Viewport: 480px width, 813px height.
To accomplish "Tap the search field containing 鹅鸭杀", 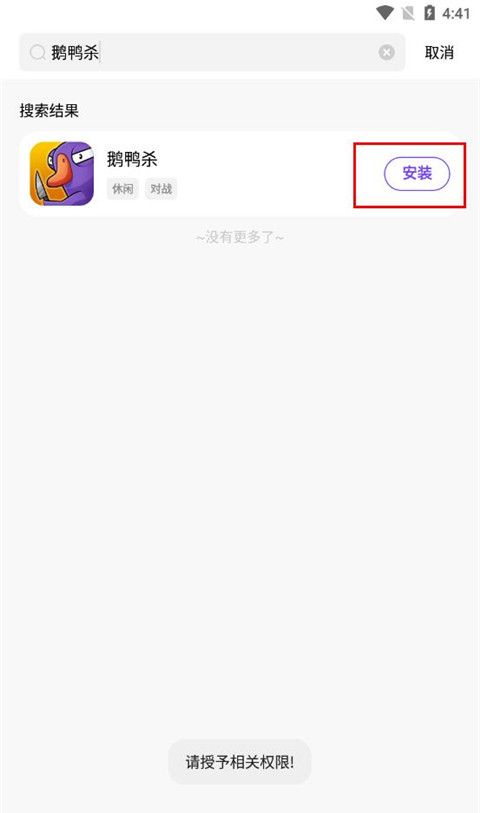I will [212, 52].
